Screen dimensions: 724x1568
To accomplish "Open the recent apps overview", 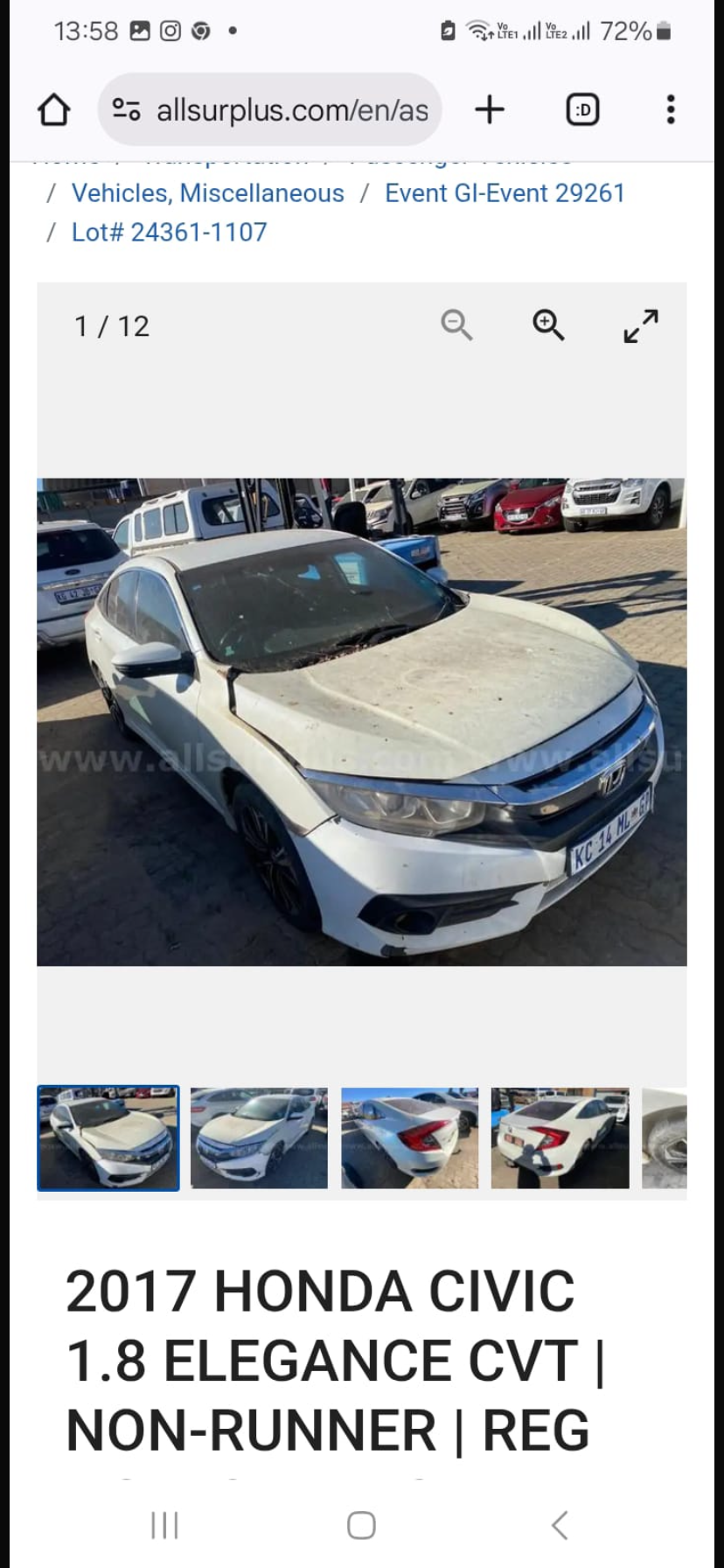I will (x=164, y=1524).
